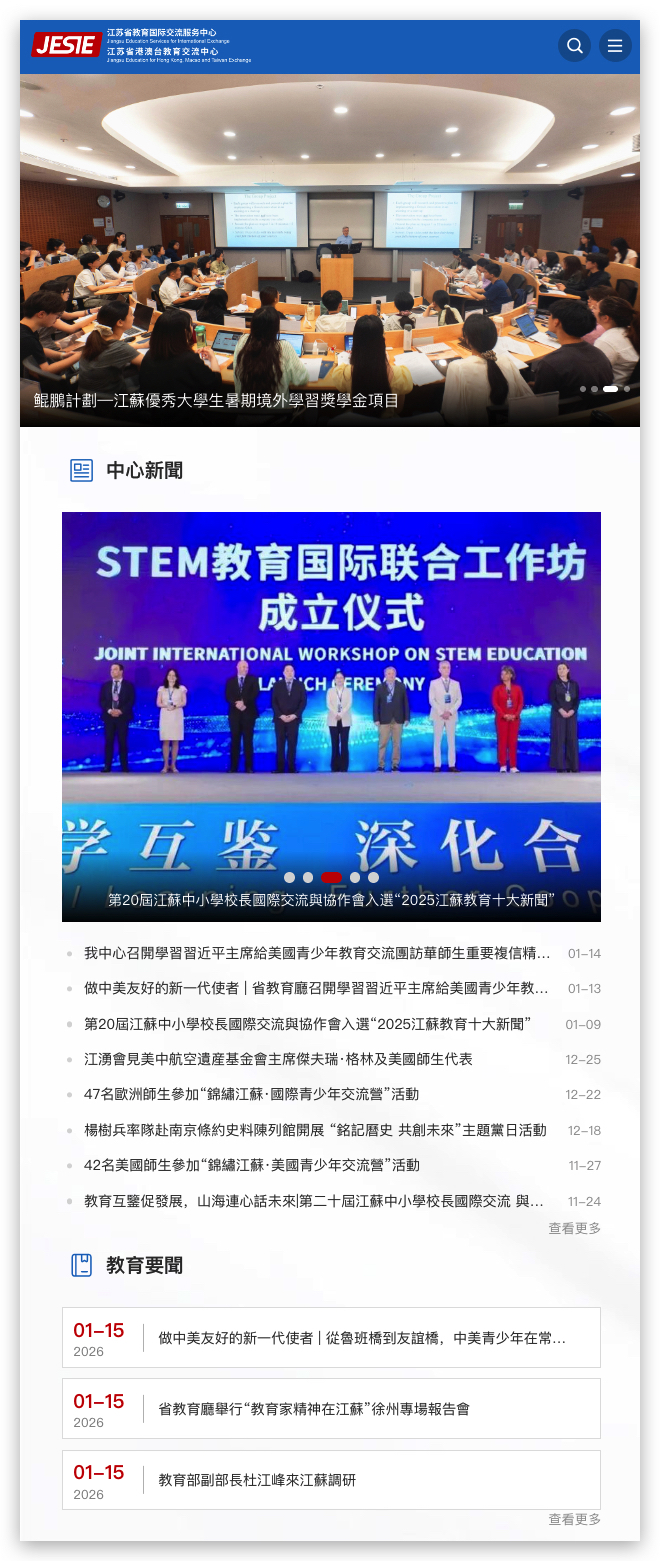Read about 47名歐洲師生 youth exchange camp
660x1561 pixels.
coord(251,1094)
